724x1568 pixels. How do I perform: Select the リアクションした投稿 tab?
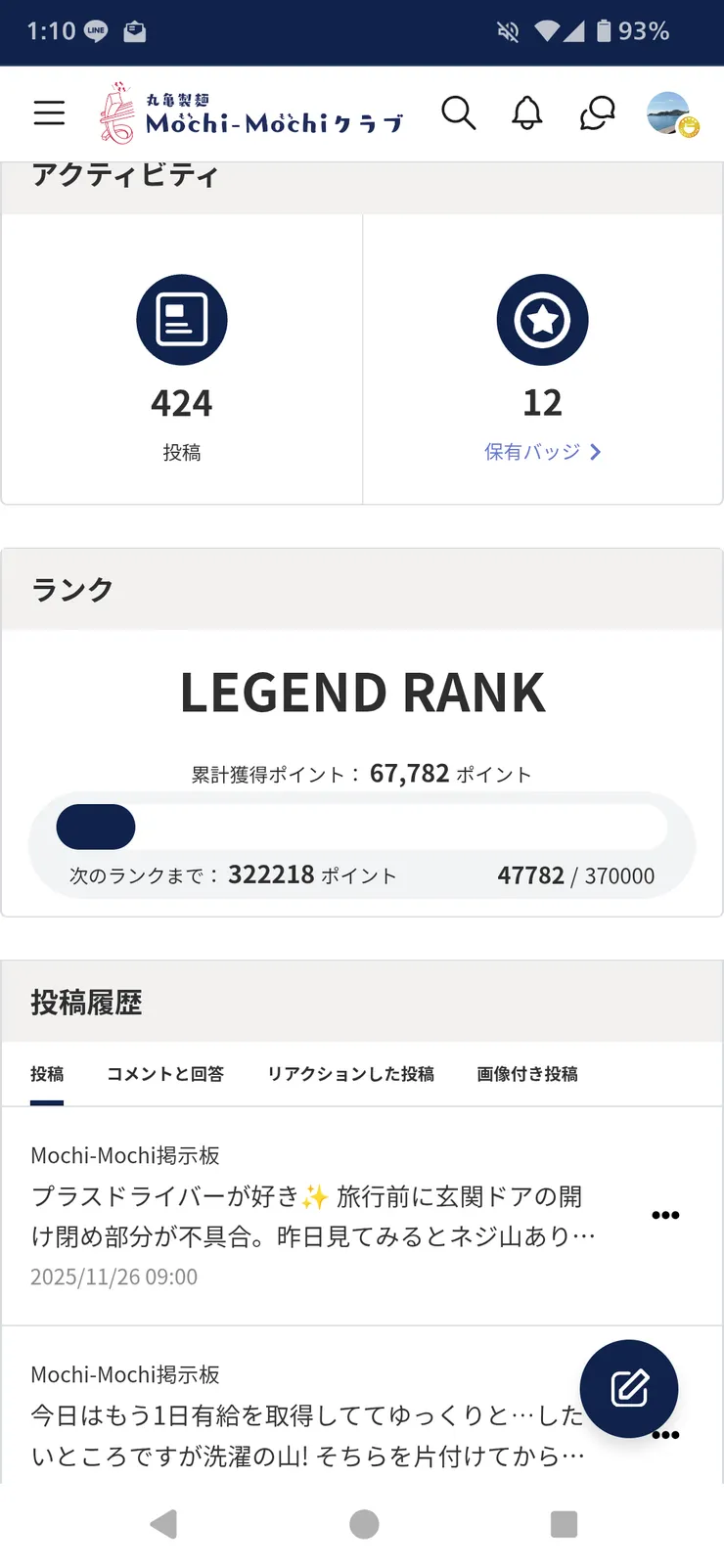coord(351,1073)
